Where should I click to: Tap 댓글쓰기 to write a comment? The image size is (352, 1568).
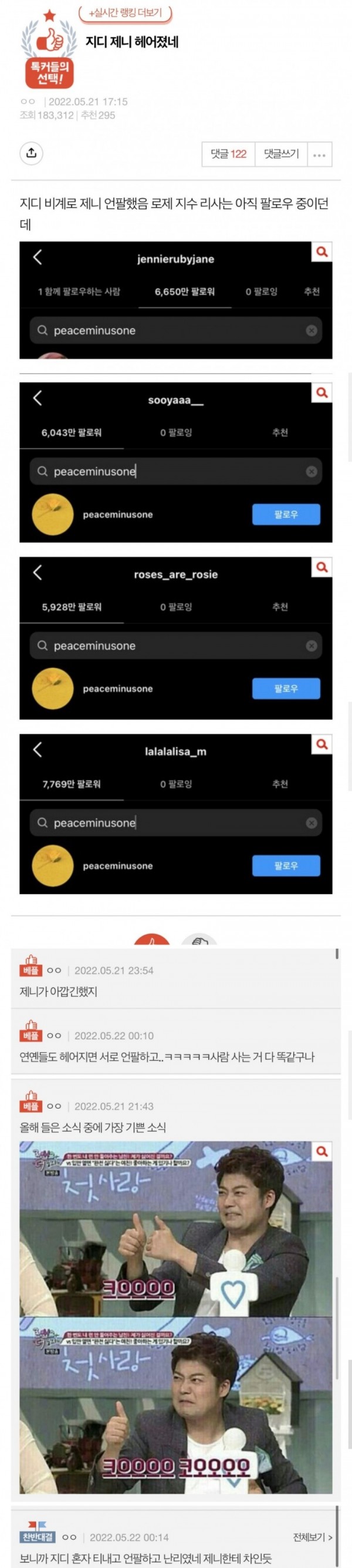282,154
